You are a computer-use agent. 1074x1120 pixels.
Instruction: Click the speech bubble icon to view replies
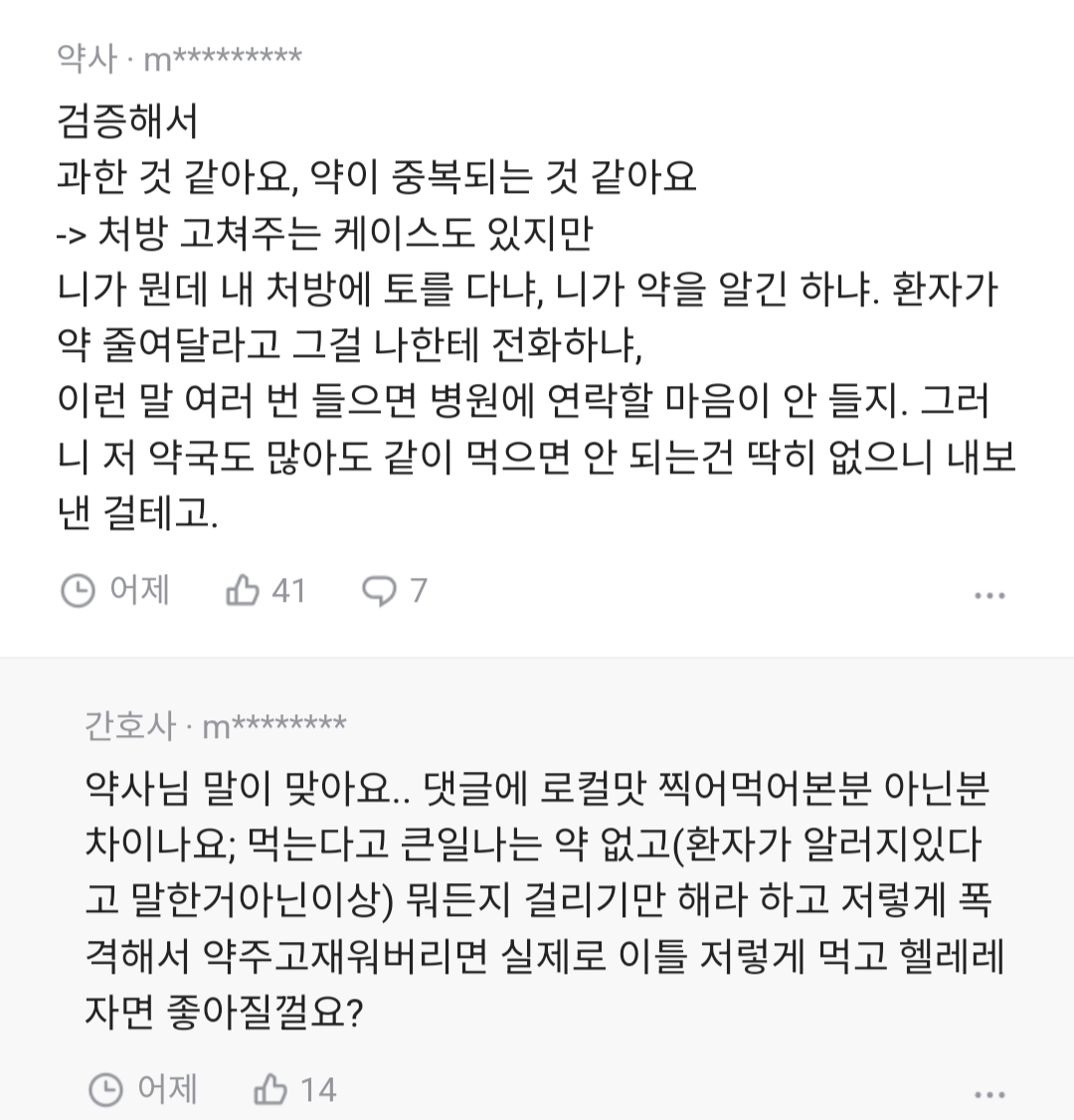tap(379, 589)
